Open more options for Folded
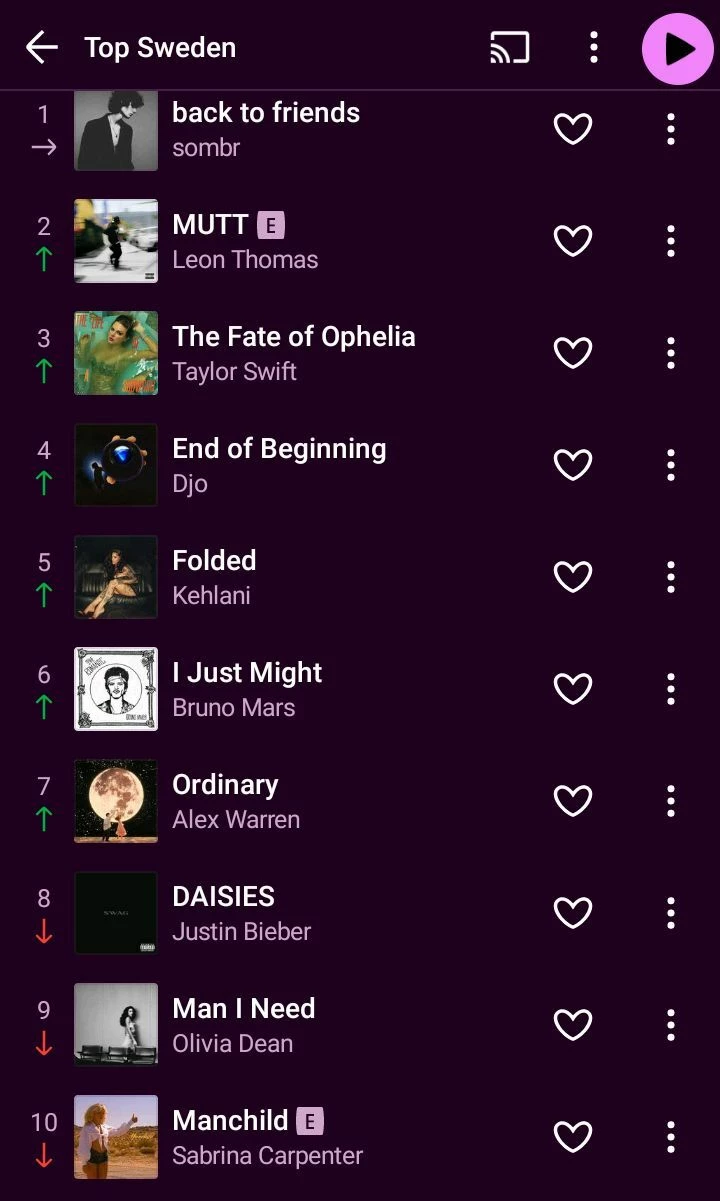 pos(671,577)
